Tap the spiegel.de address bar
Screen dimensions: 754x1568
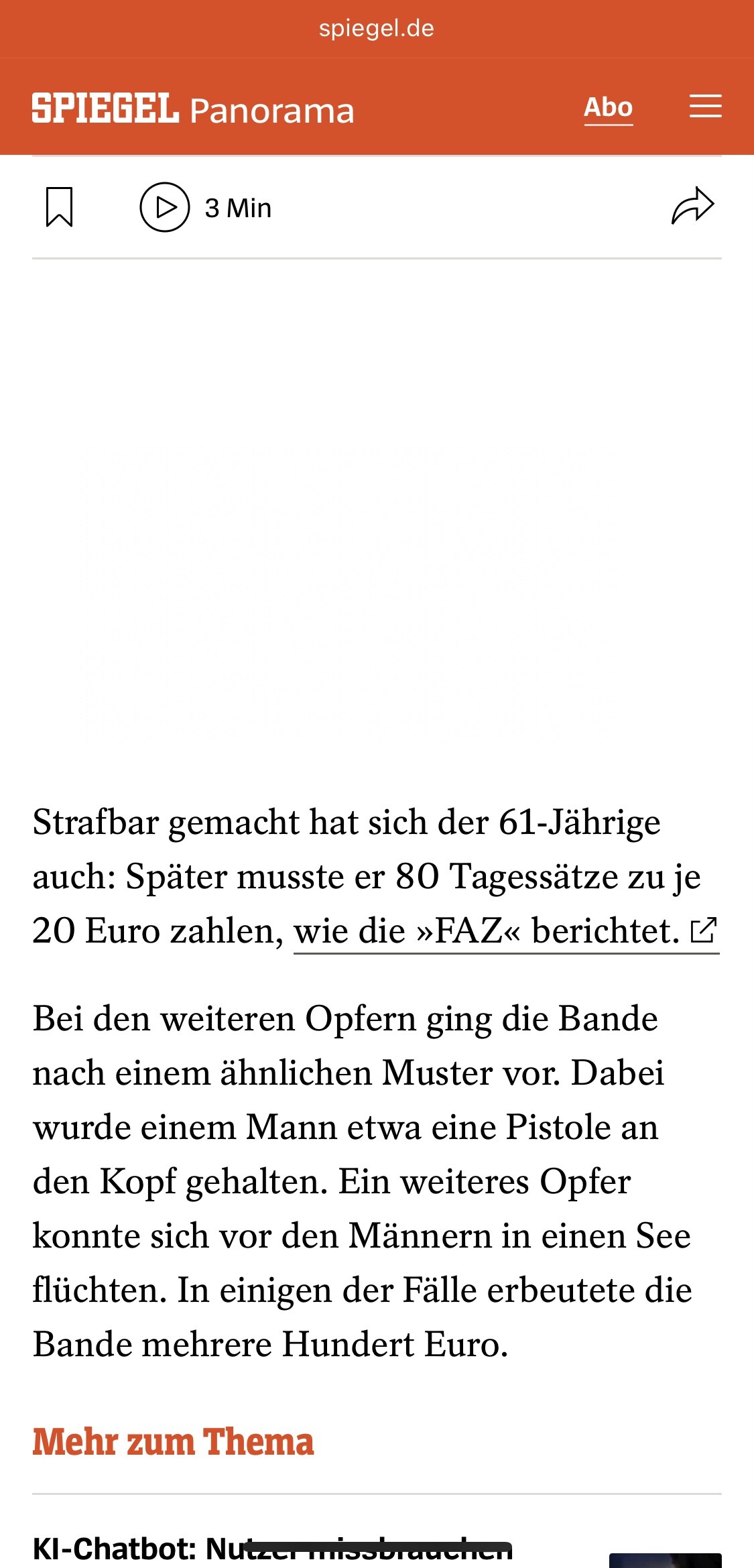pyautogui.click(x=377, y=29)
